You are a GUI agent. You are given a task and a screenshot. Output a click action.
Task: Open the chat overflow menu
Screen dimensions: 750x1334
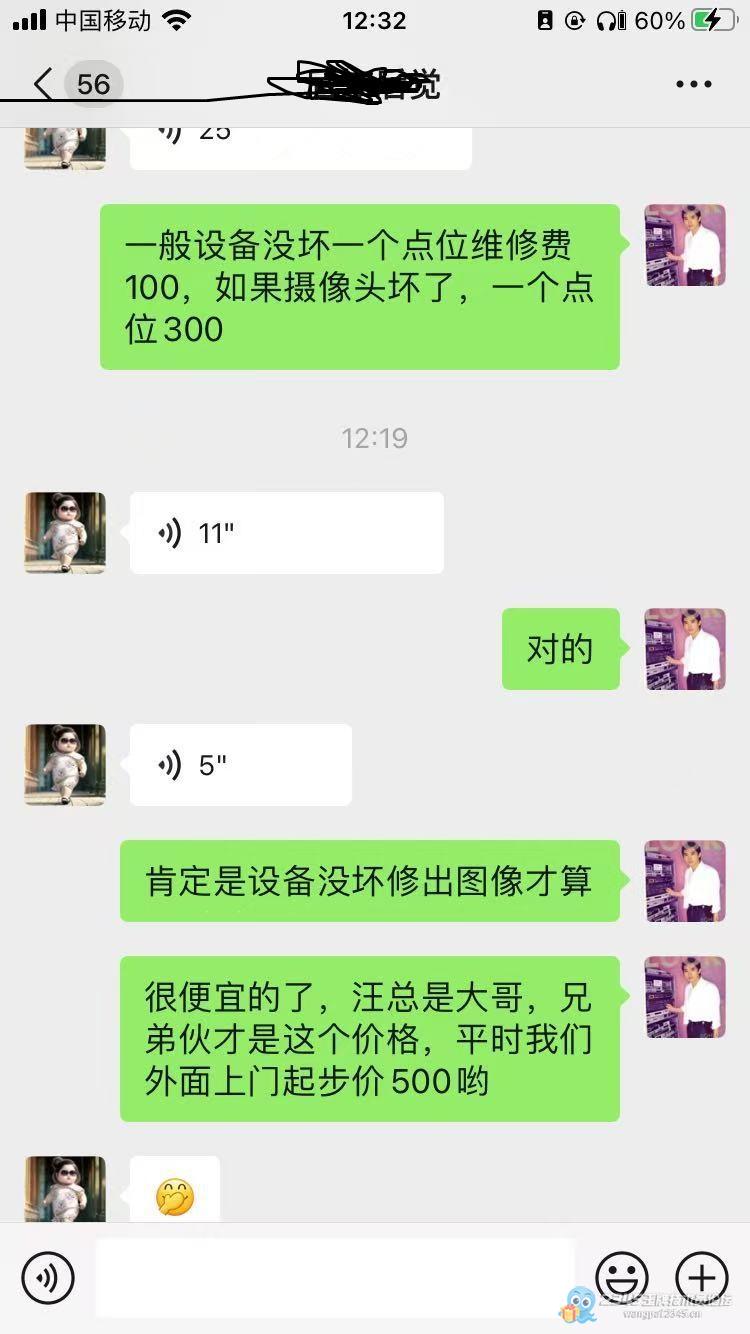tap(693, 84)
